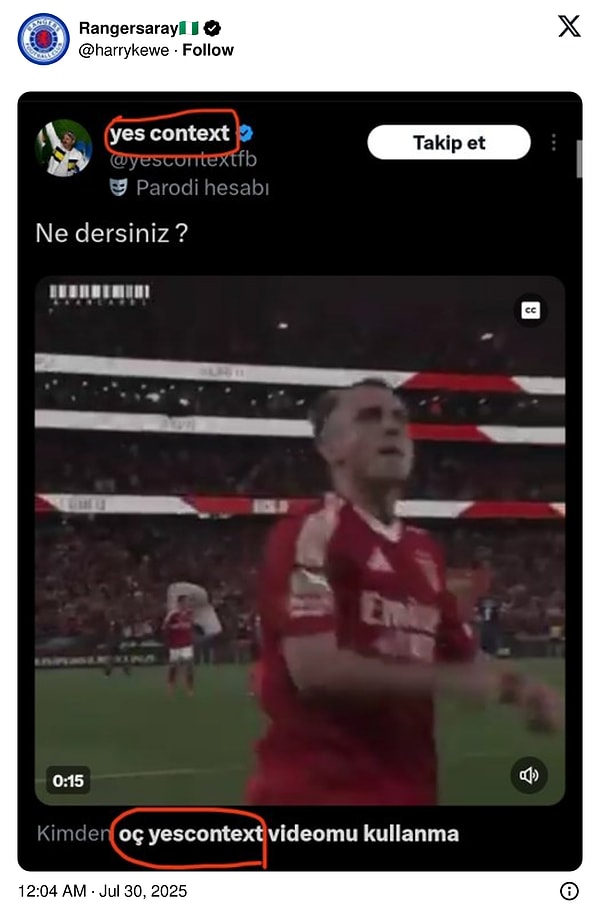Tap the info icon beside the timestamp

point(568,890)
